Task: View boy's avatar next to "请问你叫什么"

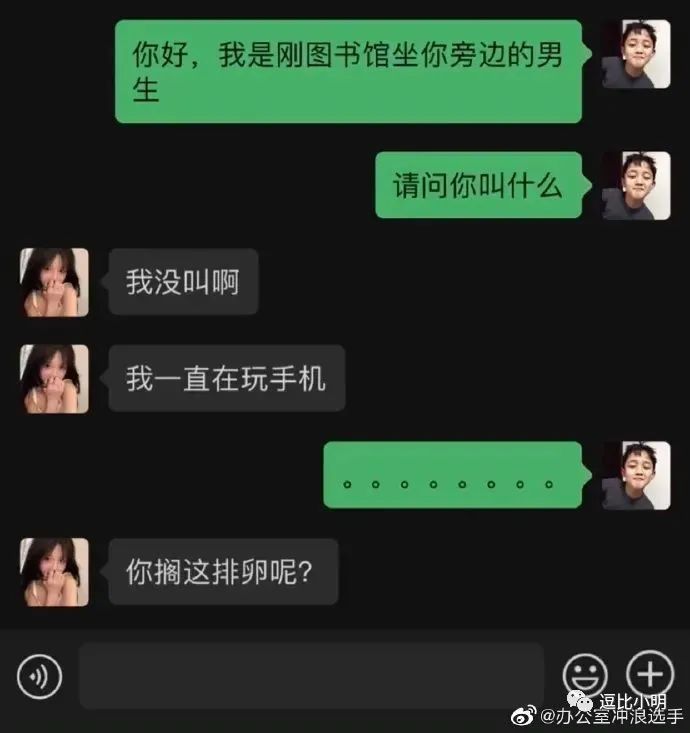Action: click(x=636, y=186)
